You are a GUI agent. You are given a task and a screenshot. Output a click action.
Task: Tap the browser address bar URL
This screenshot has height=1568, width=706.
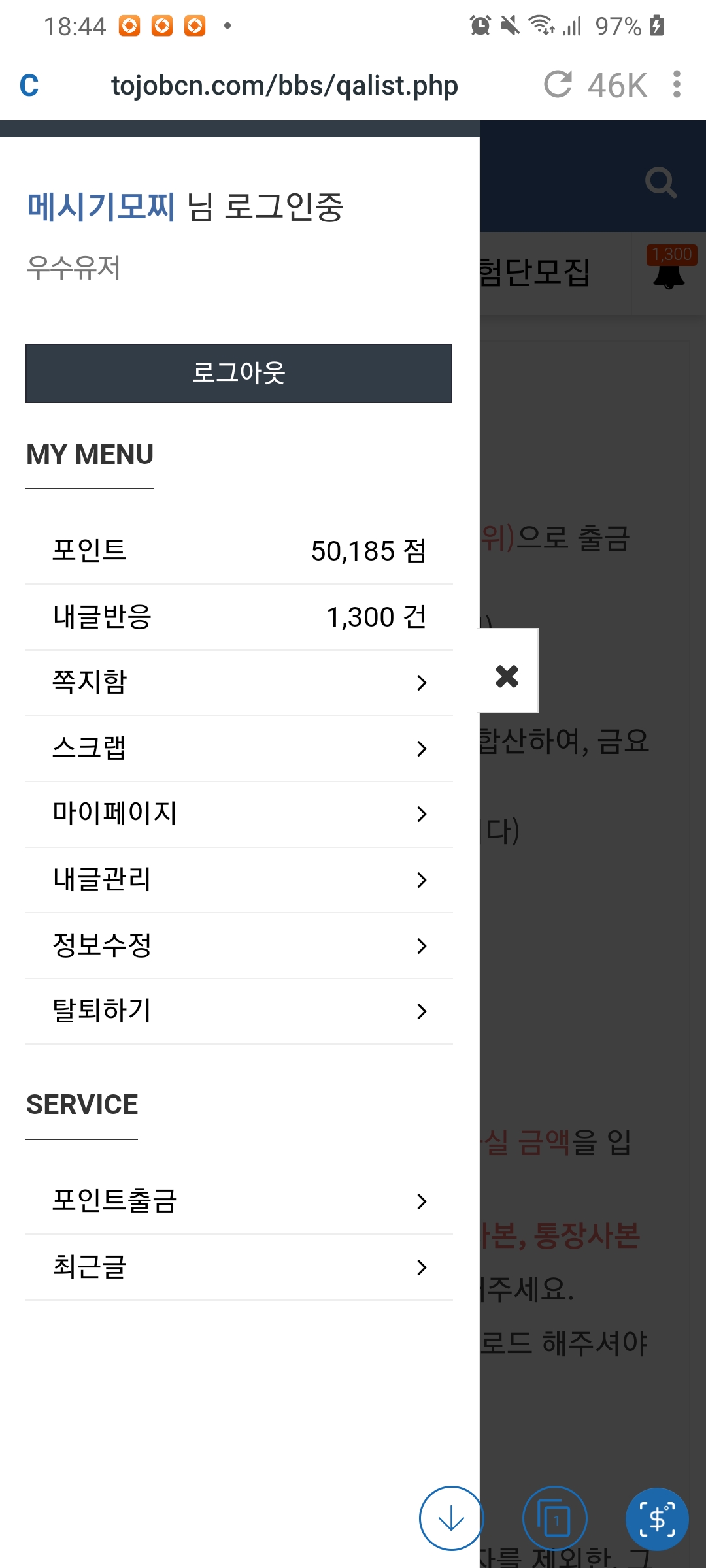(x=284, y=86)
